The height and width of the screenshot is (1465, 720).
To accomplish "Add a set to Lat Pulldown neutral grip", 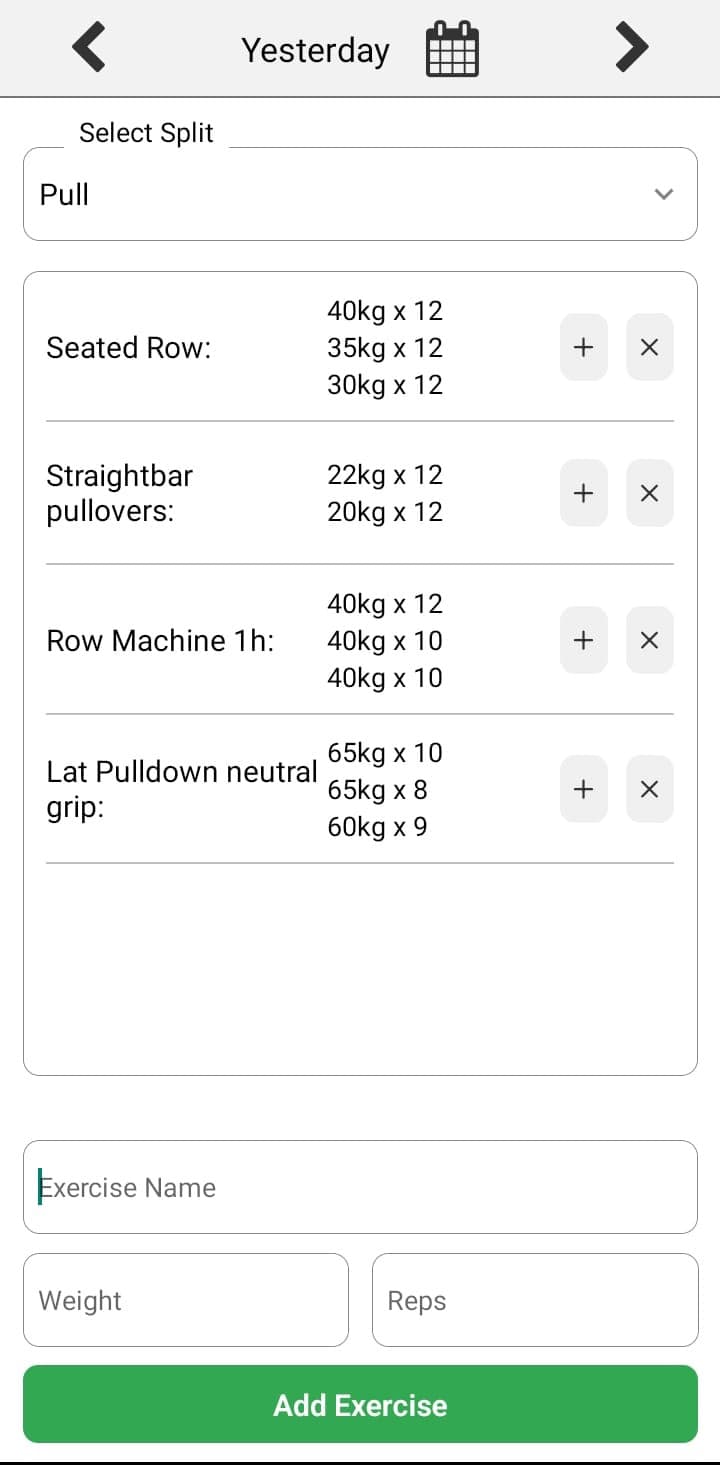I will click(583, 789).
